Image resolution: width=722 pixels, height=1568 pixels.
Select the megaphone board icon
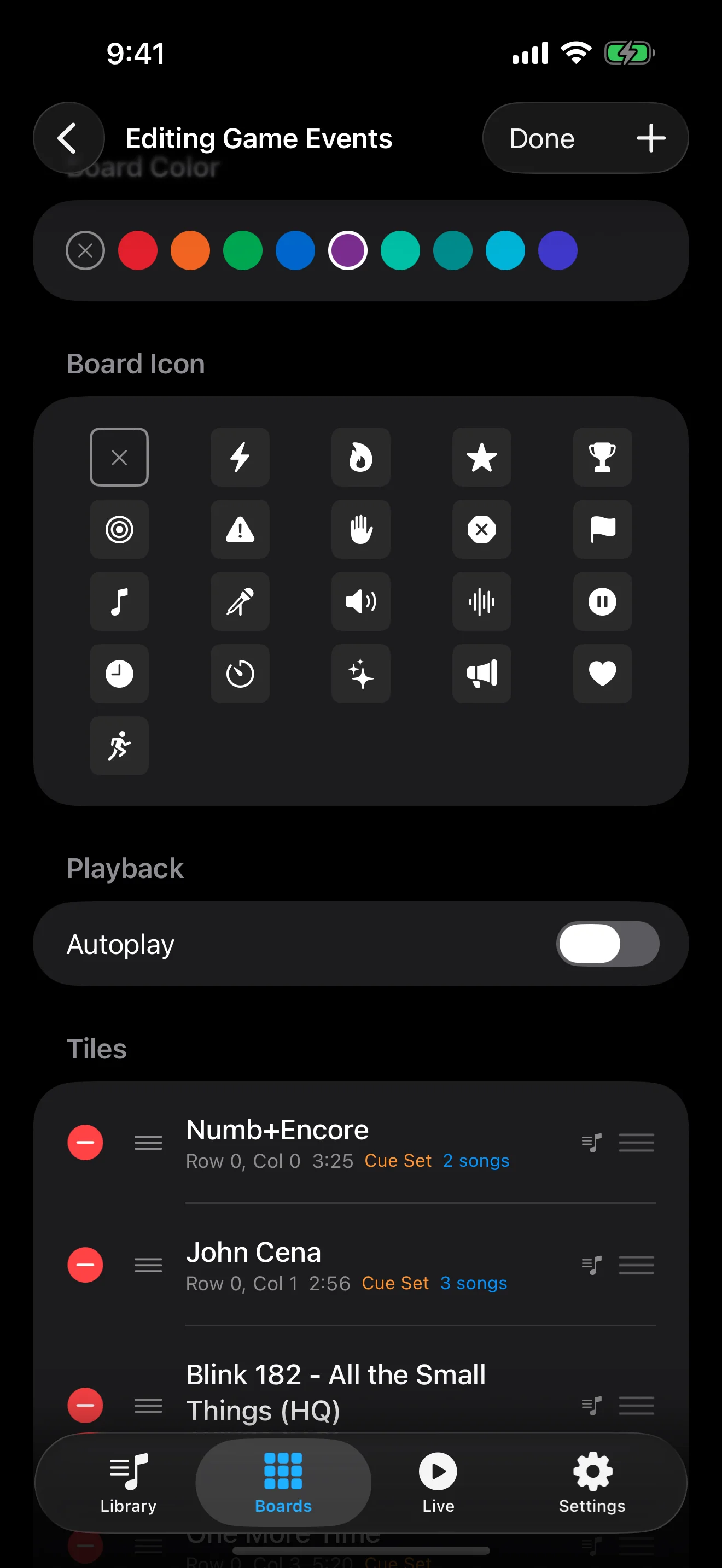(x=481, y=674)
